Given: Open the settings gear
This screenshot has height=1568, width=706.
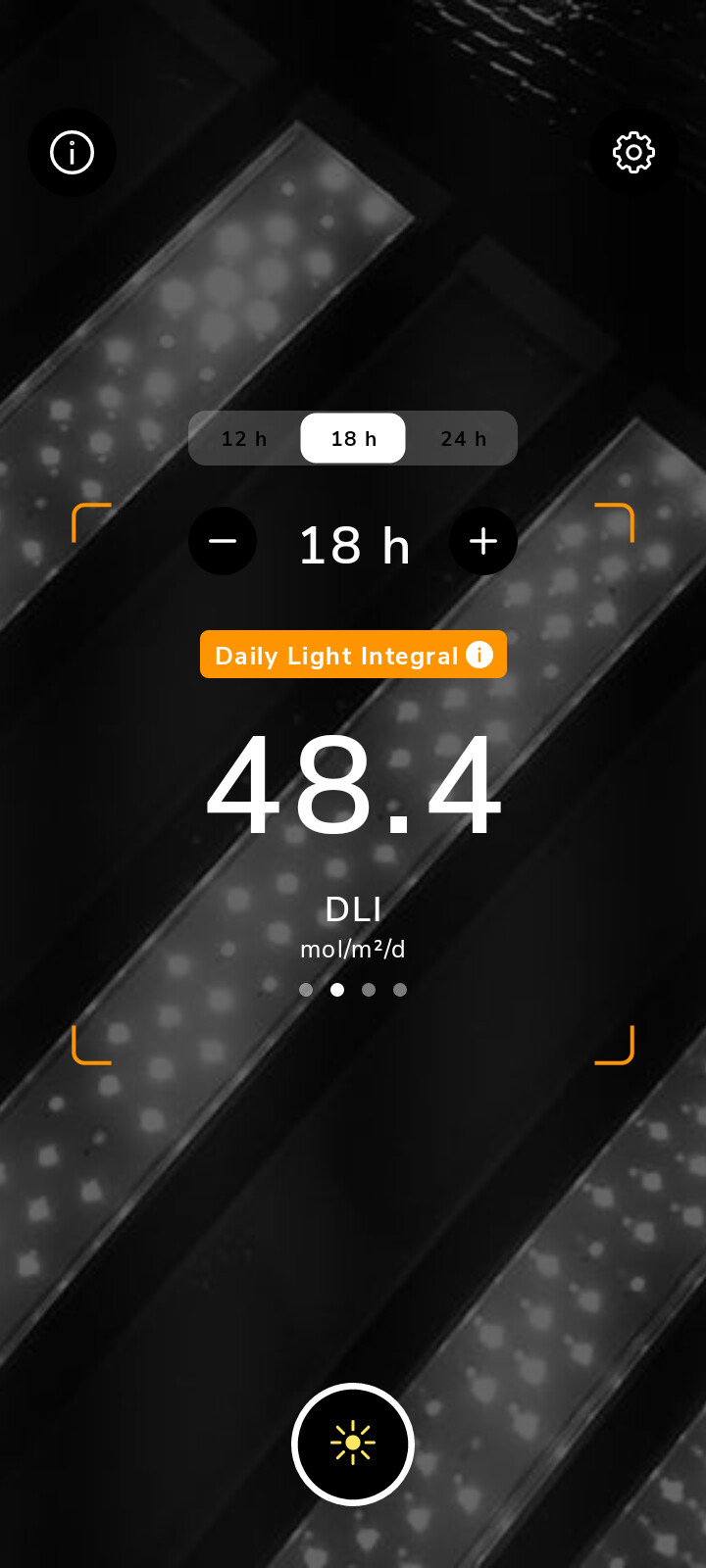Looking at the screenshot, I should (x=633, y=153).
